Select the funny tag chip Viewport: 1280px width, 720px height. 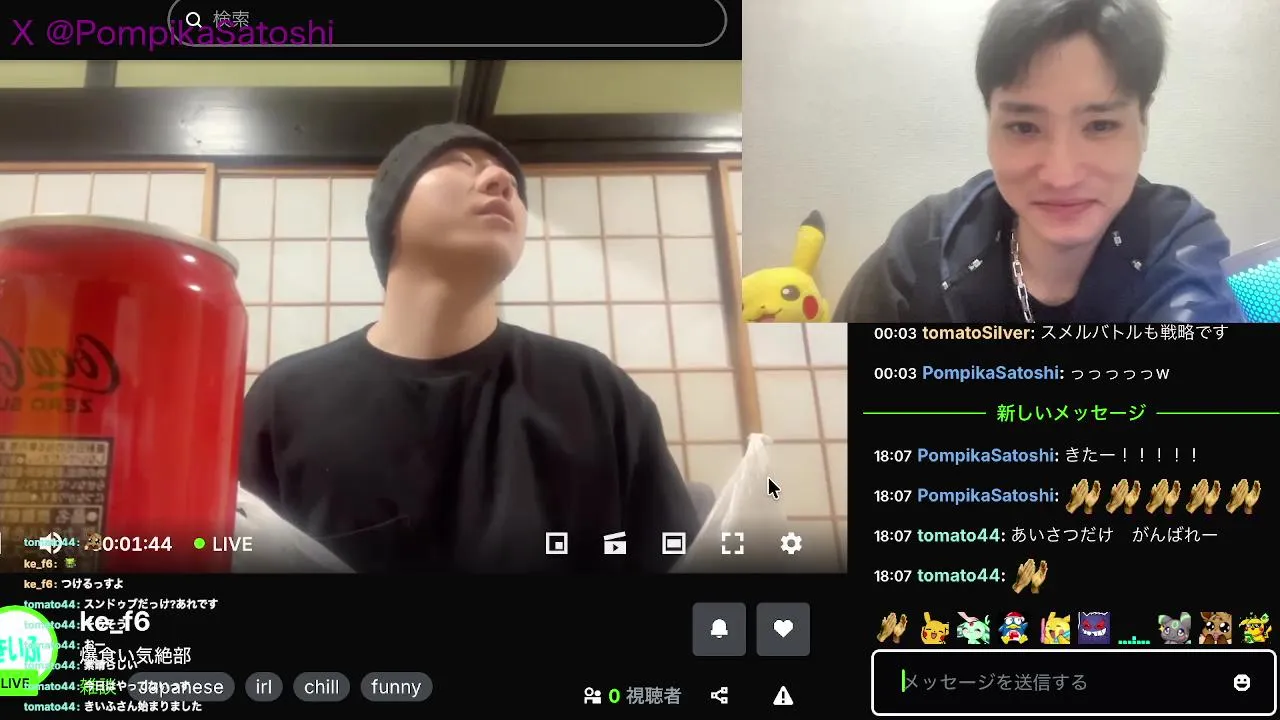click(396, 687)
